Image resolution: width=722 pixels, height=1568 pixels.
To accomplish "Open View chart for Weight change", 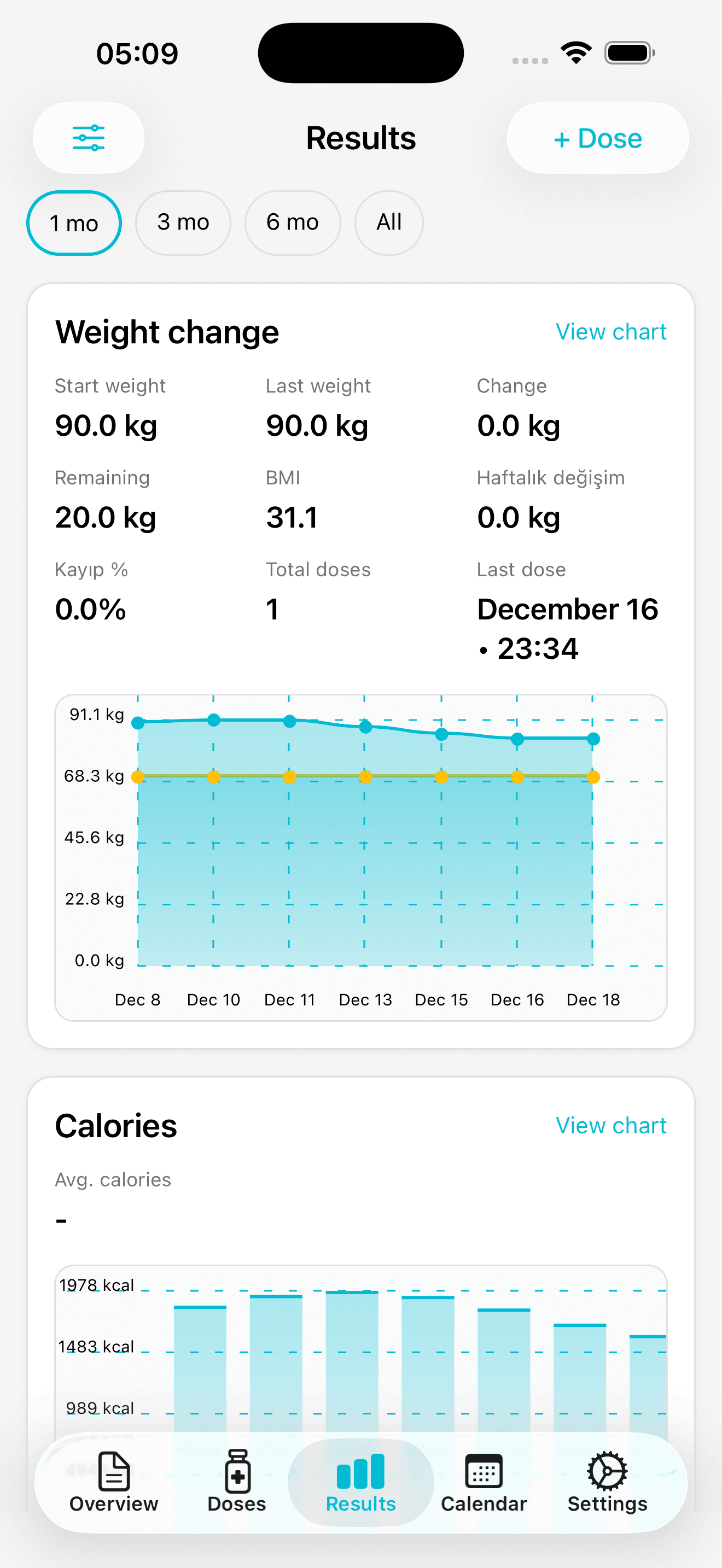I will (x=611, y=332).
